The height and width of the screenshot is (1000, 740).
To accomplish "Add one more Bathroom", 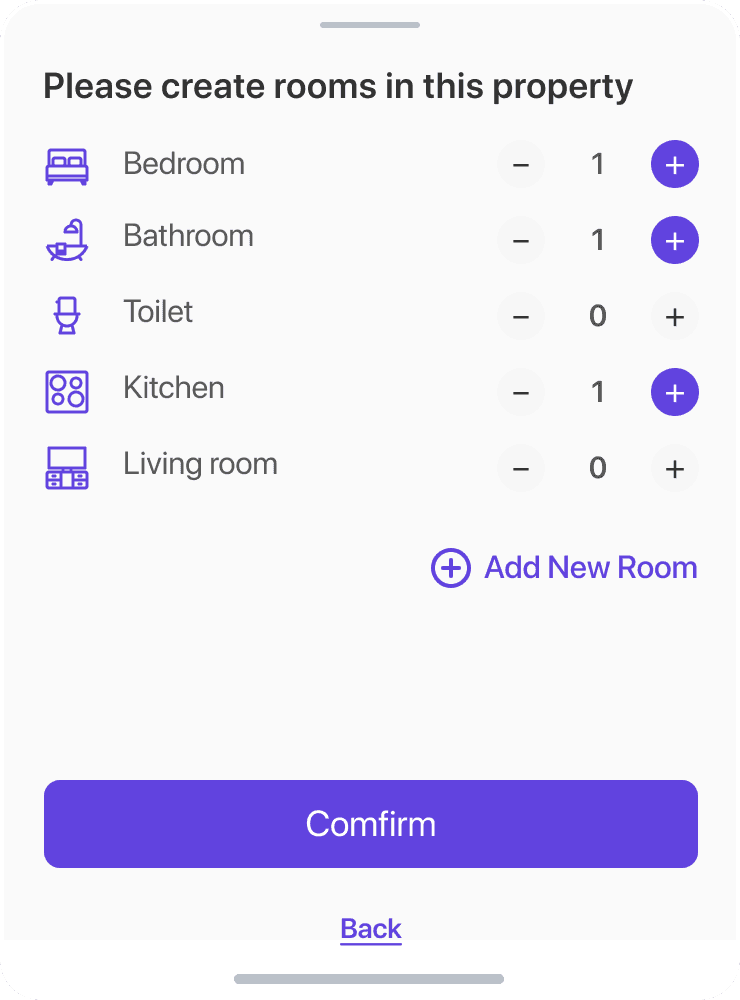I will coord(674,241).
